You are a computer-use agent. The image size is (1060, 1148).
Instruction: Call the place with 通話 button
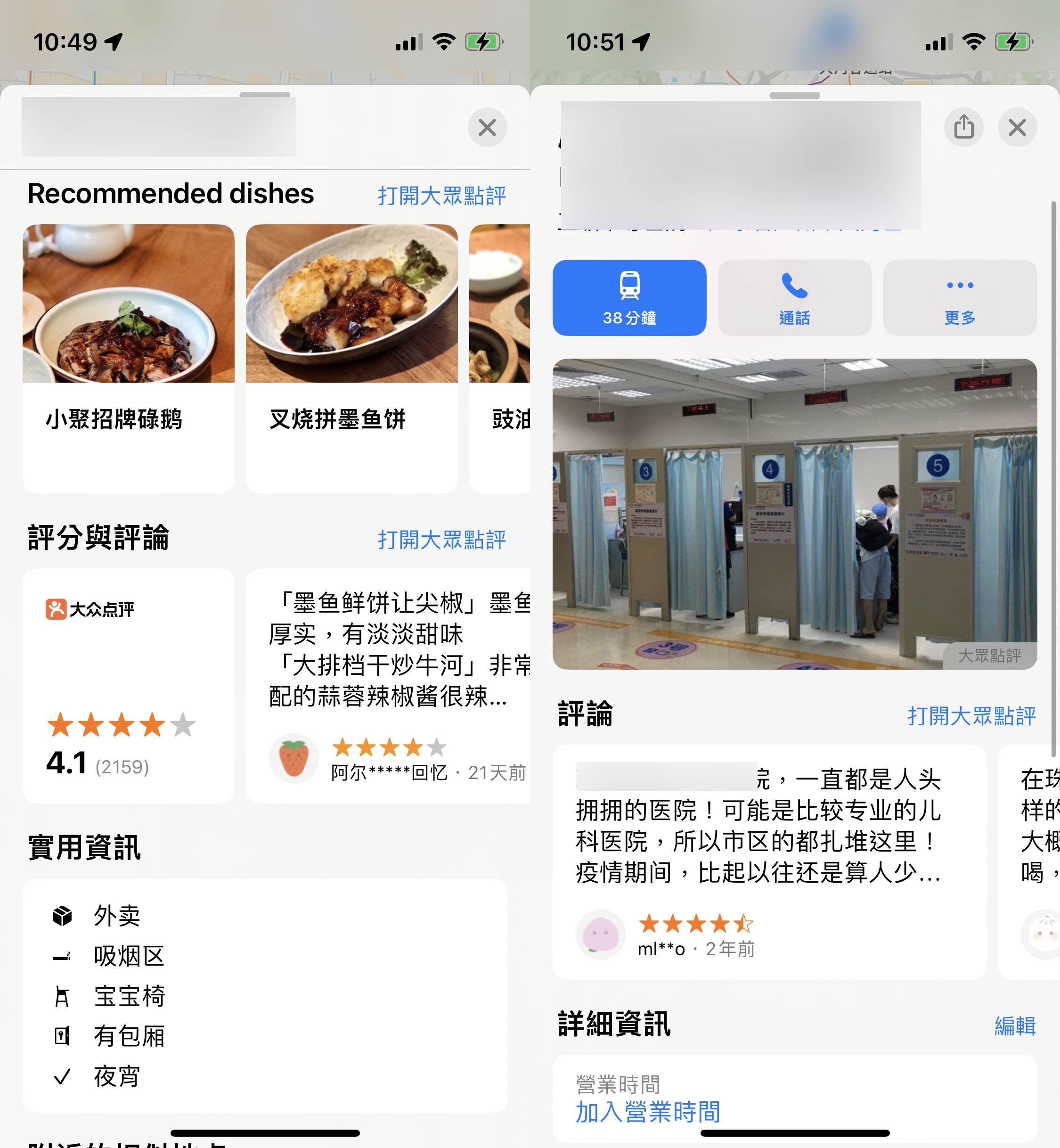coord(794,298)
